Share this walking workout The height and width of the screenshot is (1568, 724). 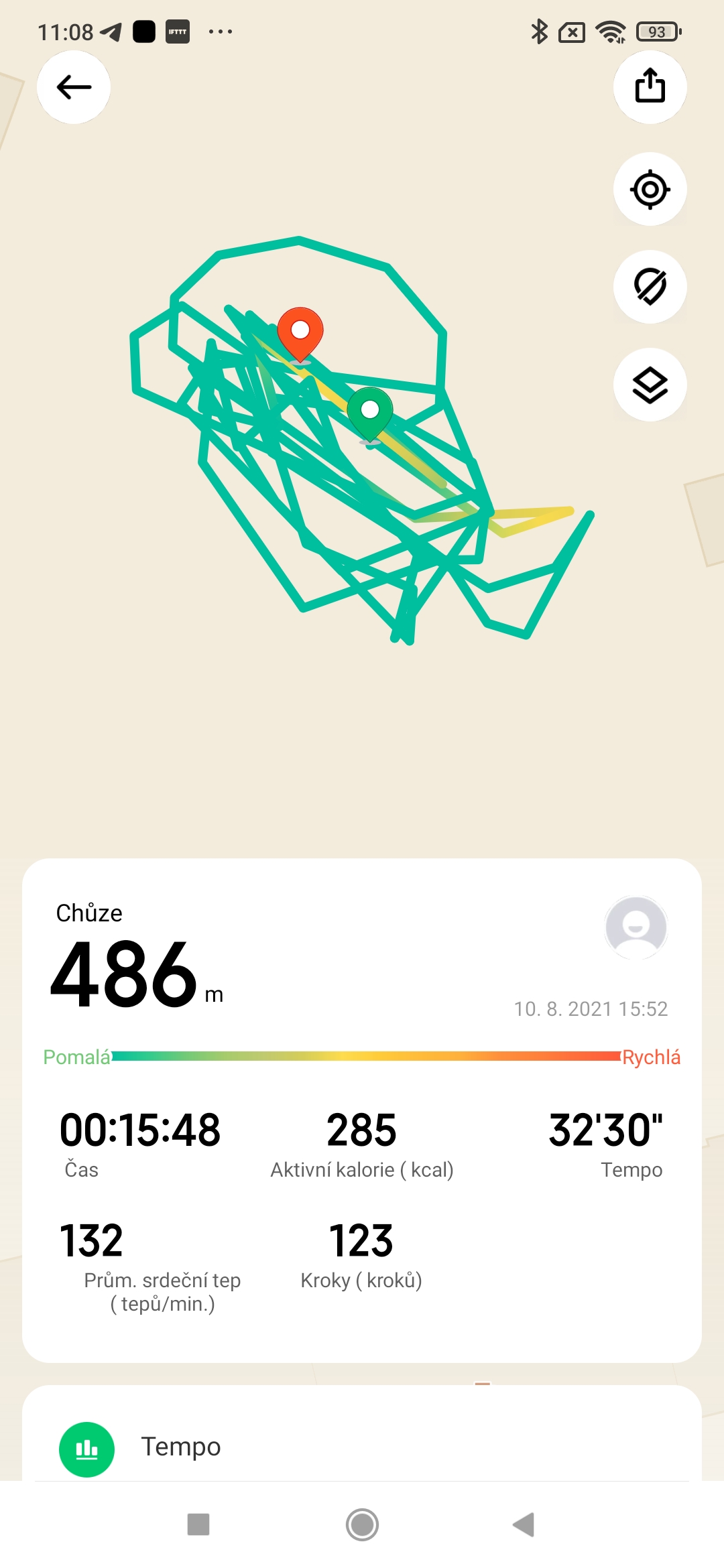(650, 87)
